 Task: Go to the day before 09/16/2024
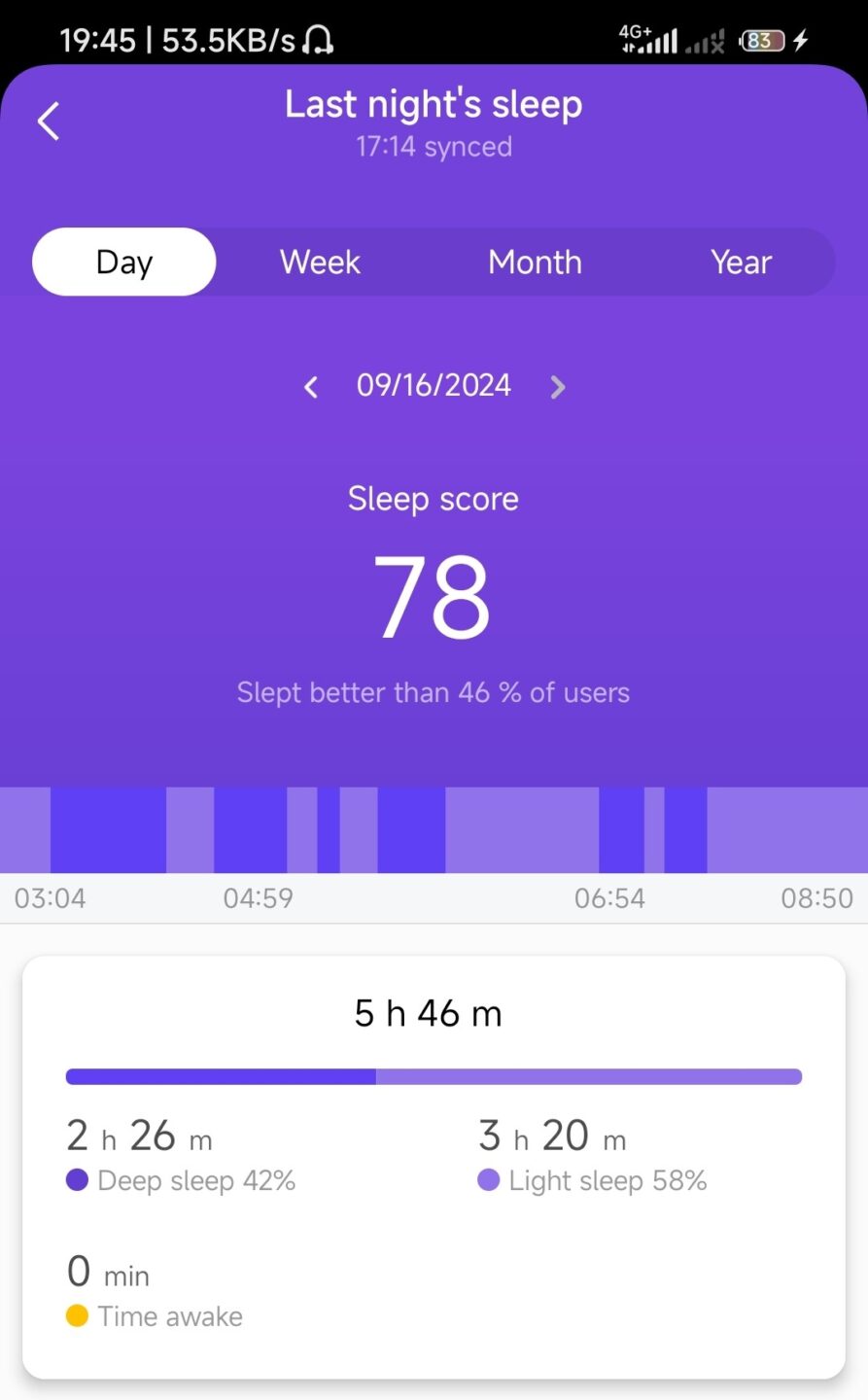311,387
